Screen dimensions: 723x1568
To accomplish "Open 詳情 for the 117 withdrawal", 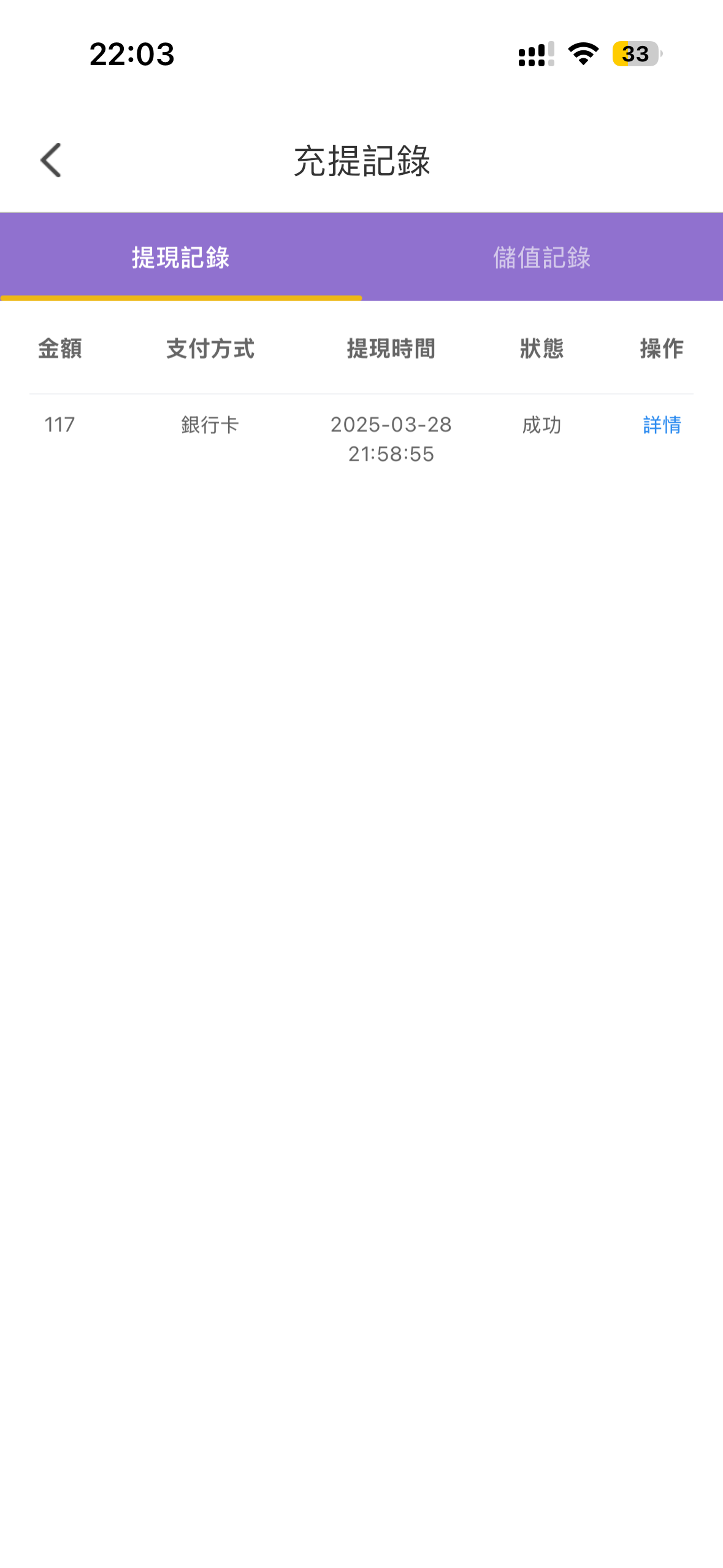I will tap(662, 425).
